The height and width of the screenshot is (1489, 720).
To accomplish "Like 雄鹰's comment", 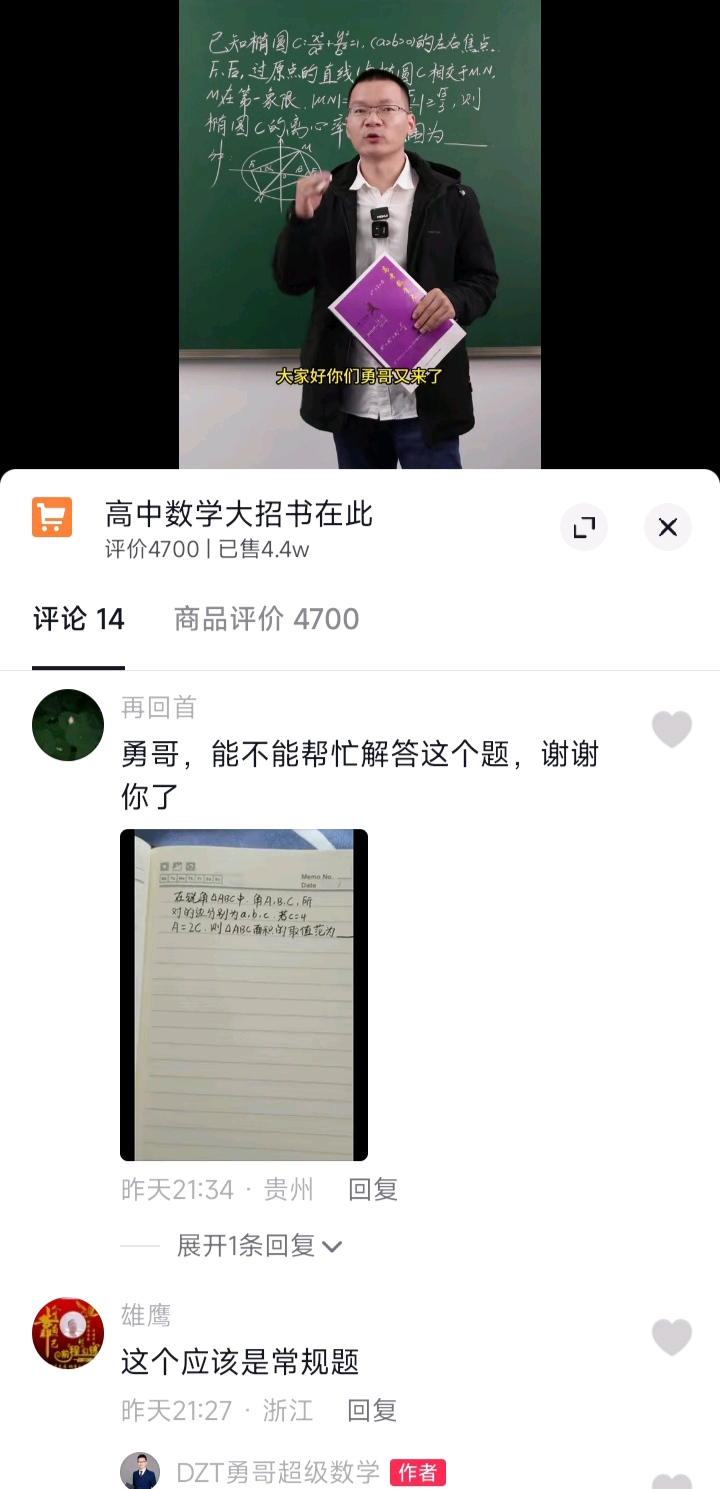I will pyautogui.click(x=671, y=1337).
